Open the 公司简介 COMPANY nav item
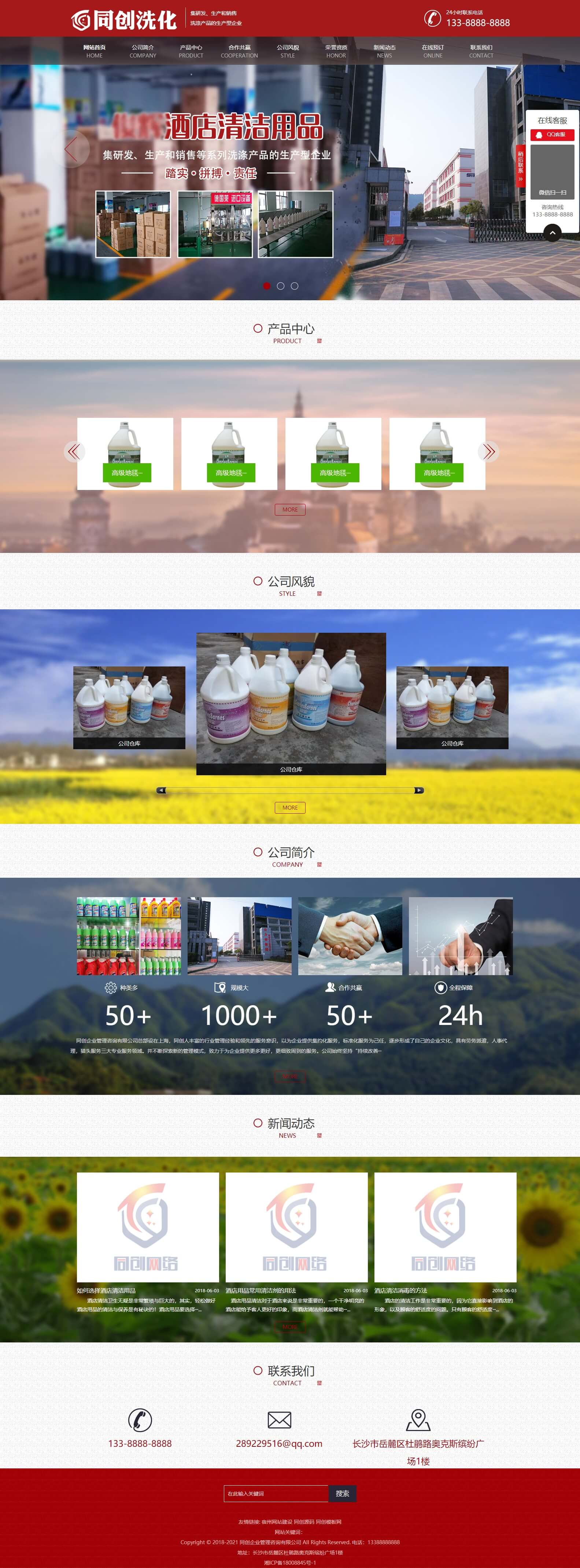580x1568 pixels. 143,51
